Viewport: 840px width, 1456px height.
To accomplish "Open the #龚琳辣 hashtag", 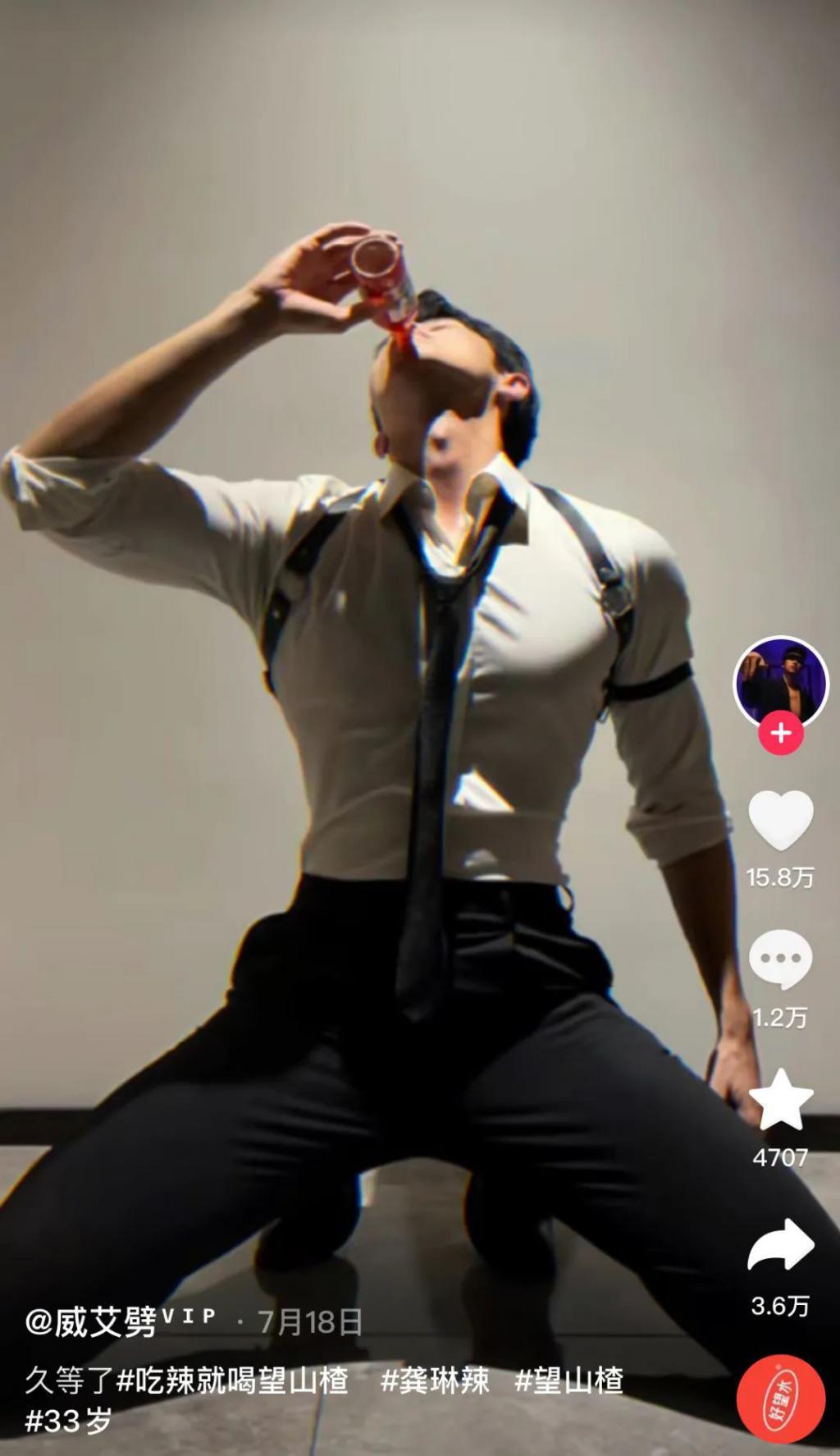I will pos(436,1380).
